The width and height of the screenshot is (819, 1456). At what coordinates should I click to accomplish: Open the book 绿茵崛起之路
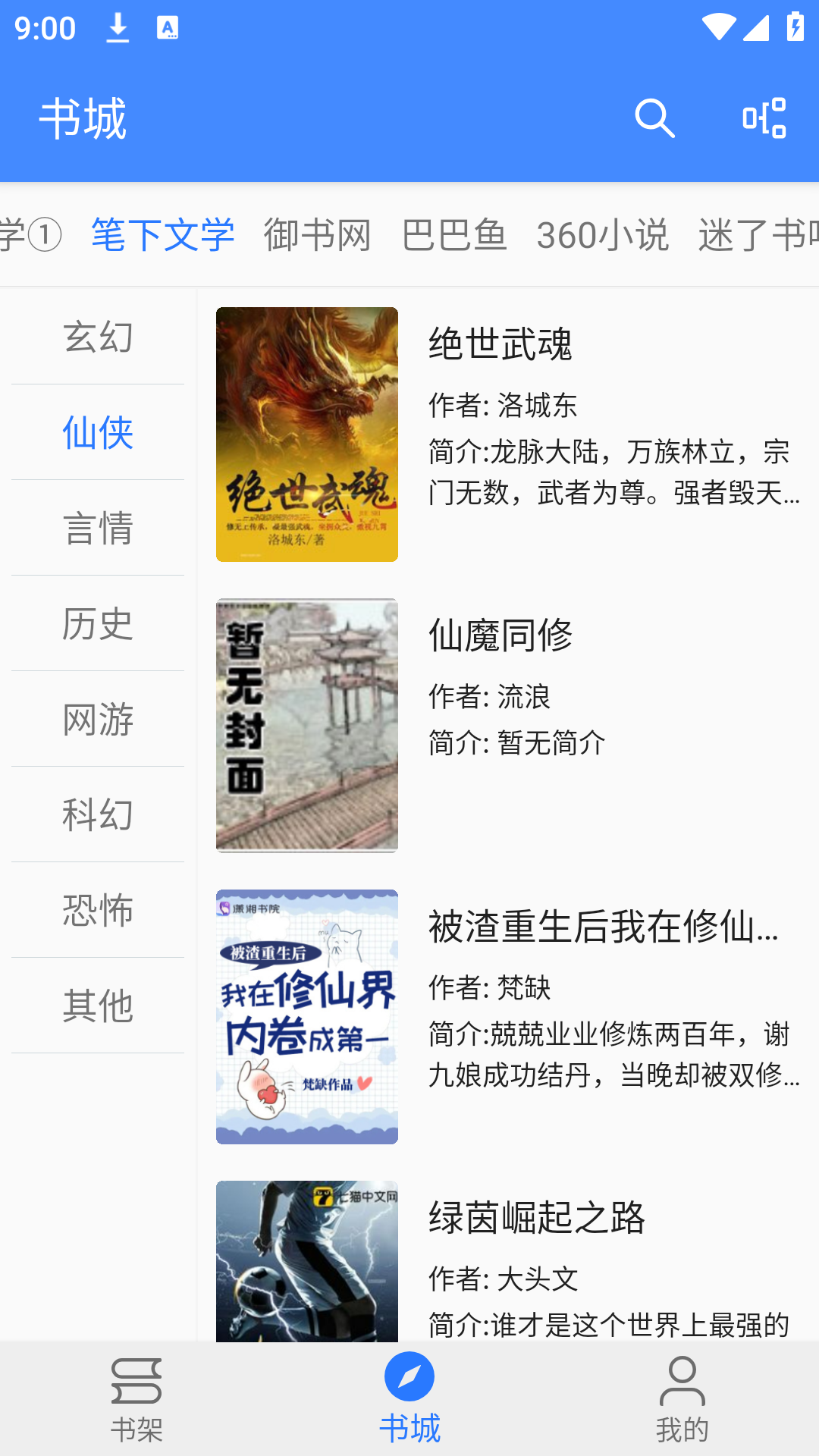(507, 1260)
